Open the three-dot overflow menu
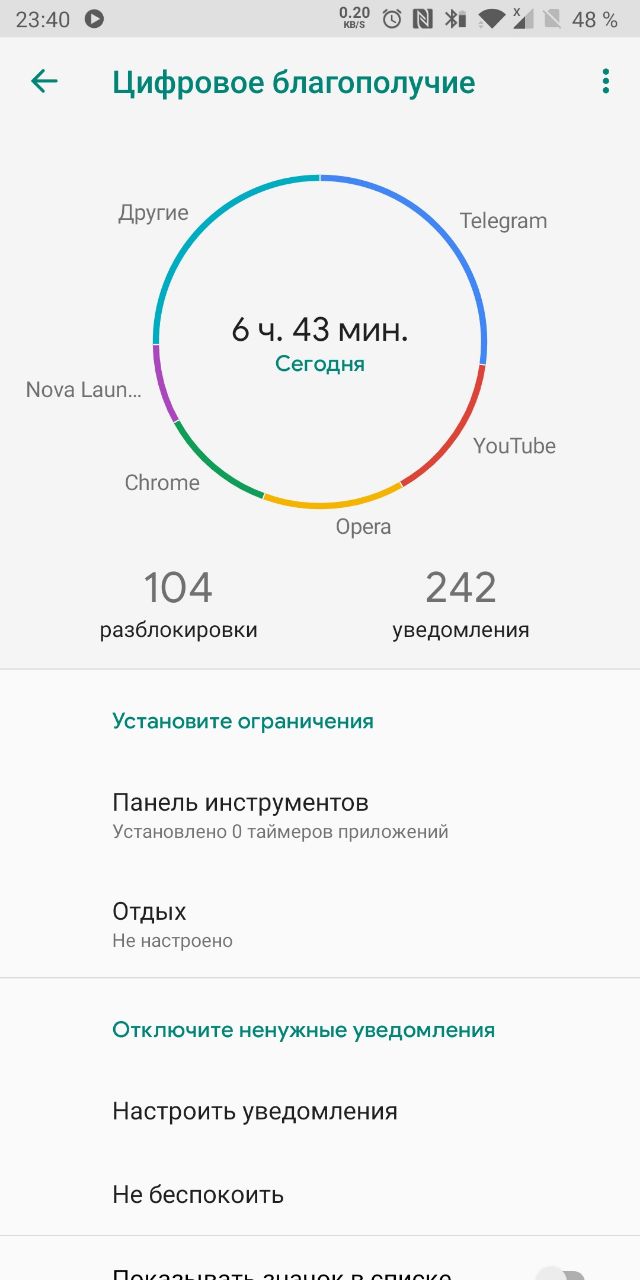Viewport: 640px width, 1280px height. [605, 82]
